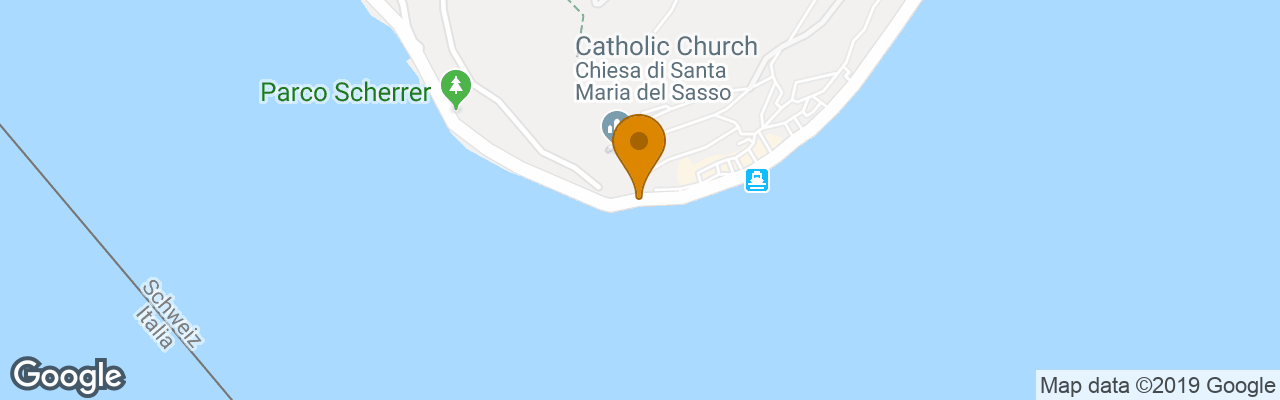
Task: Open the Parco Scherrer park marker
Action: [x=456, y=88]
